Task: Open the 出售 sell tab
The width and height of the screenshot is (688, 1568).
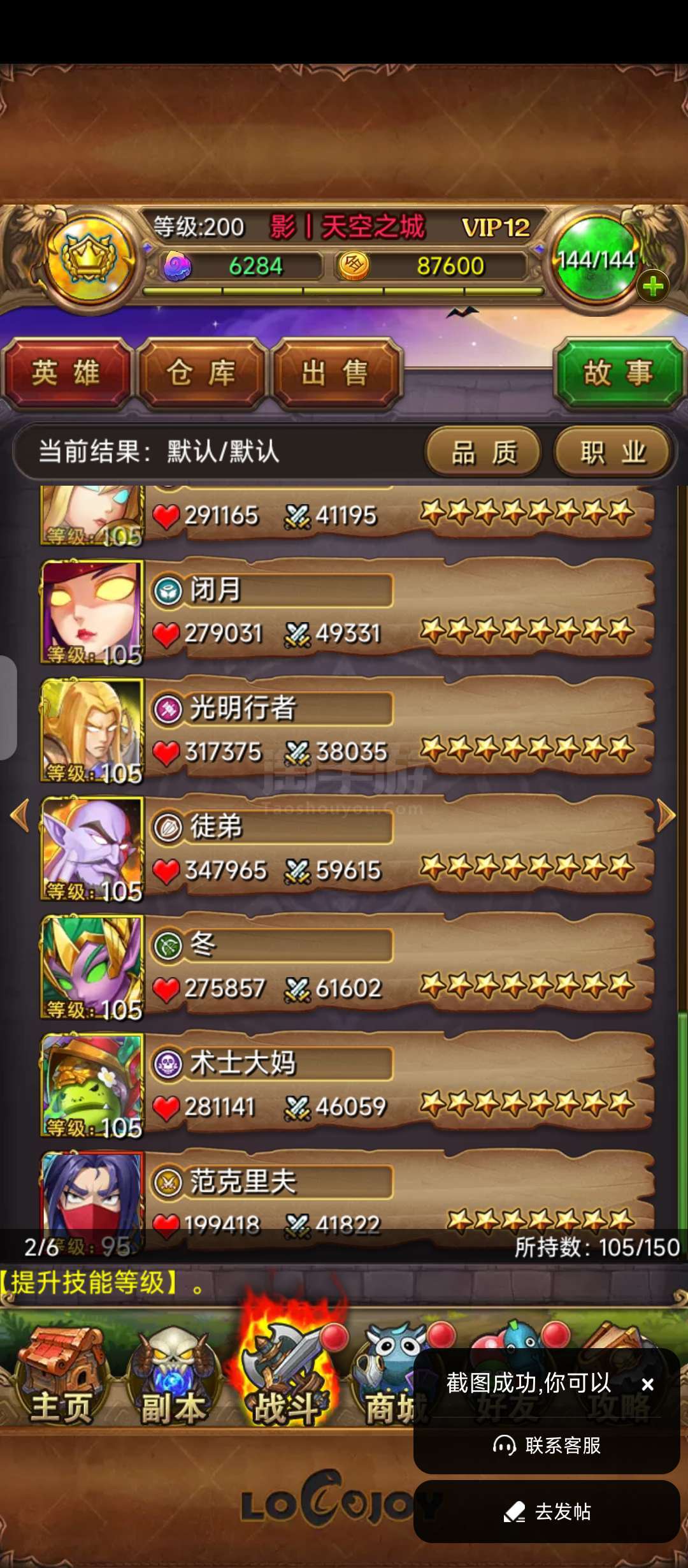Action: tap(336, 373)
